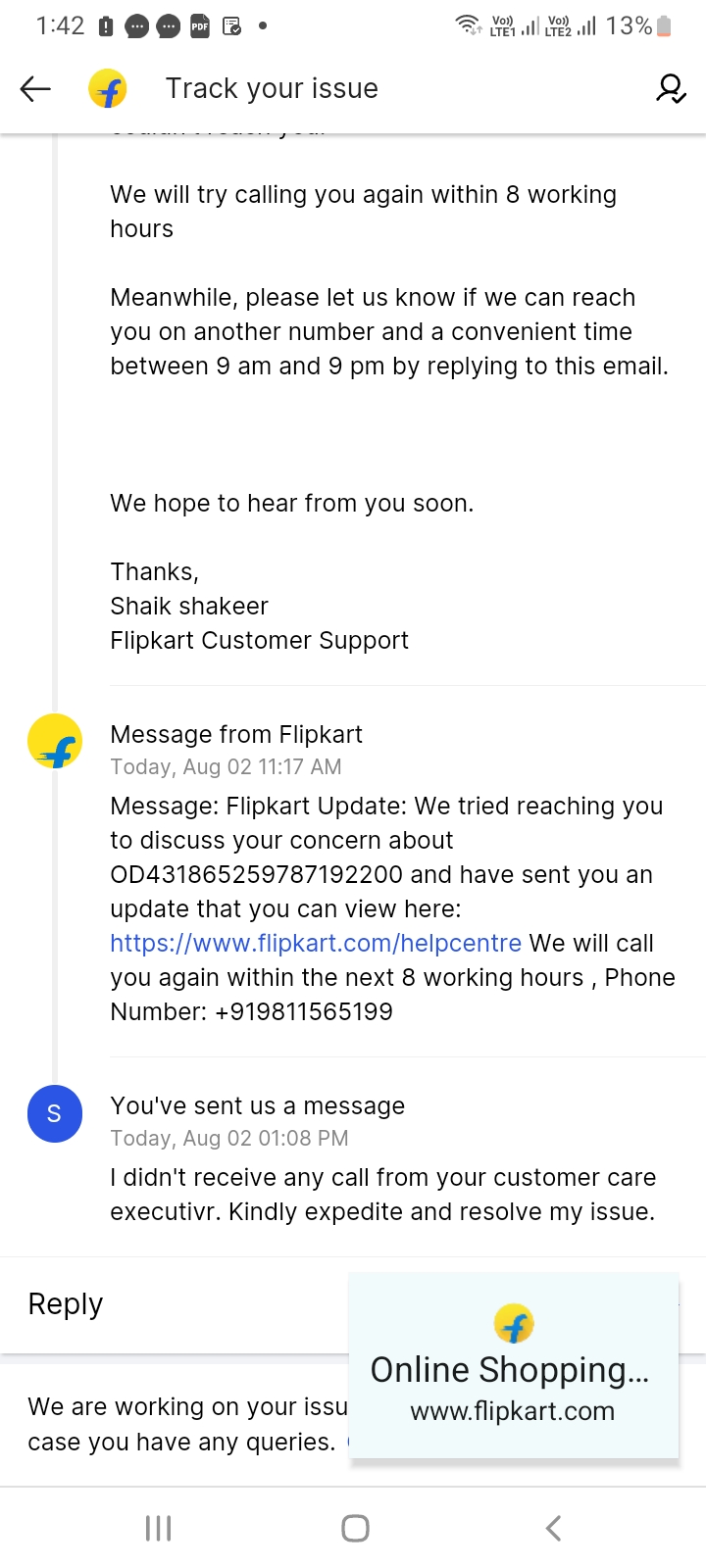
Task: Open the flipkart.com/helpcentre link
Action: 316,944
